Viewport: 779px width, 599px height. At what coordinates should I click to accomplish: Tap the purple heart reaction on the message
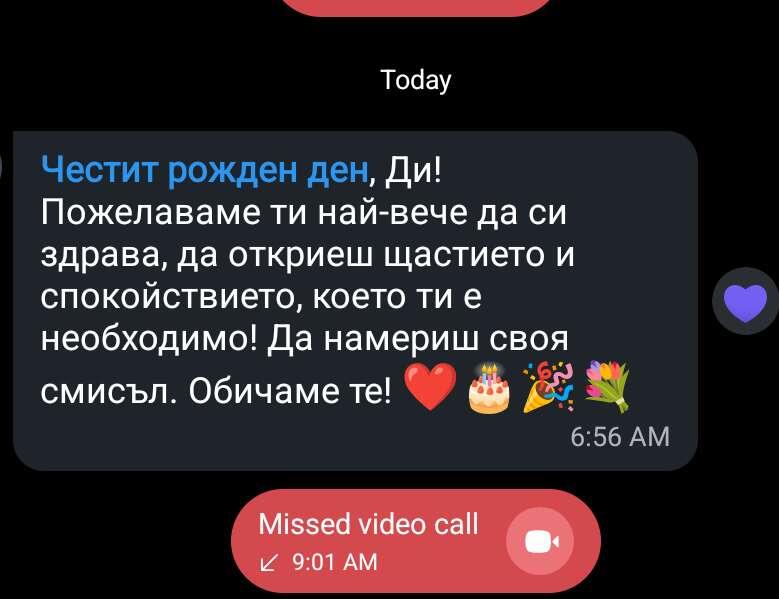(744, 302)
